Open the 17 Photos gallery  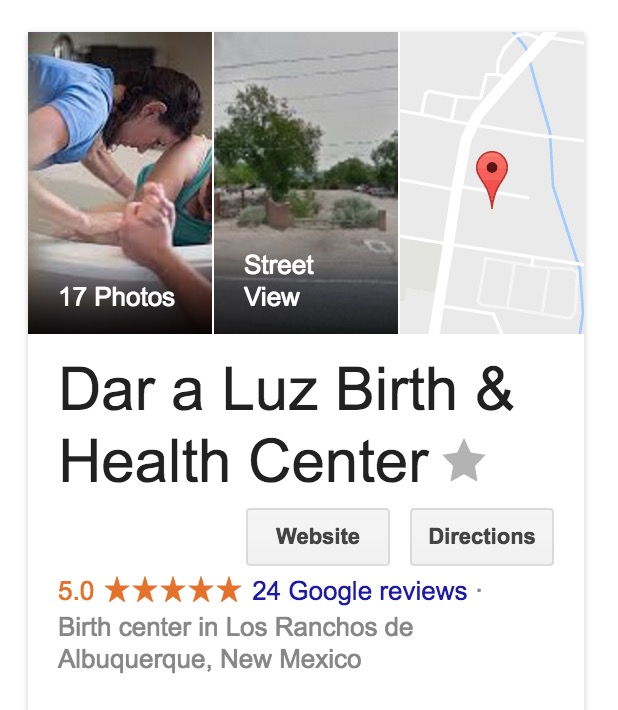tap(119, 182)
